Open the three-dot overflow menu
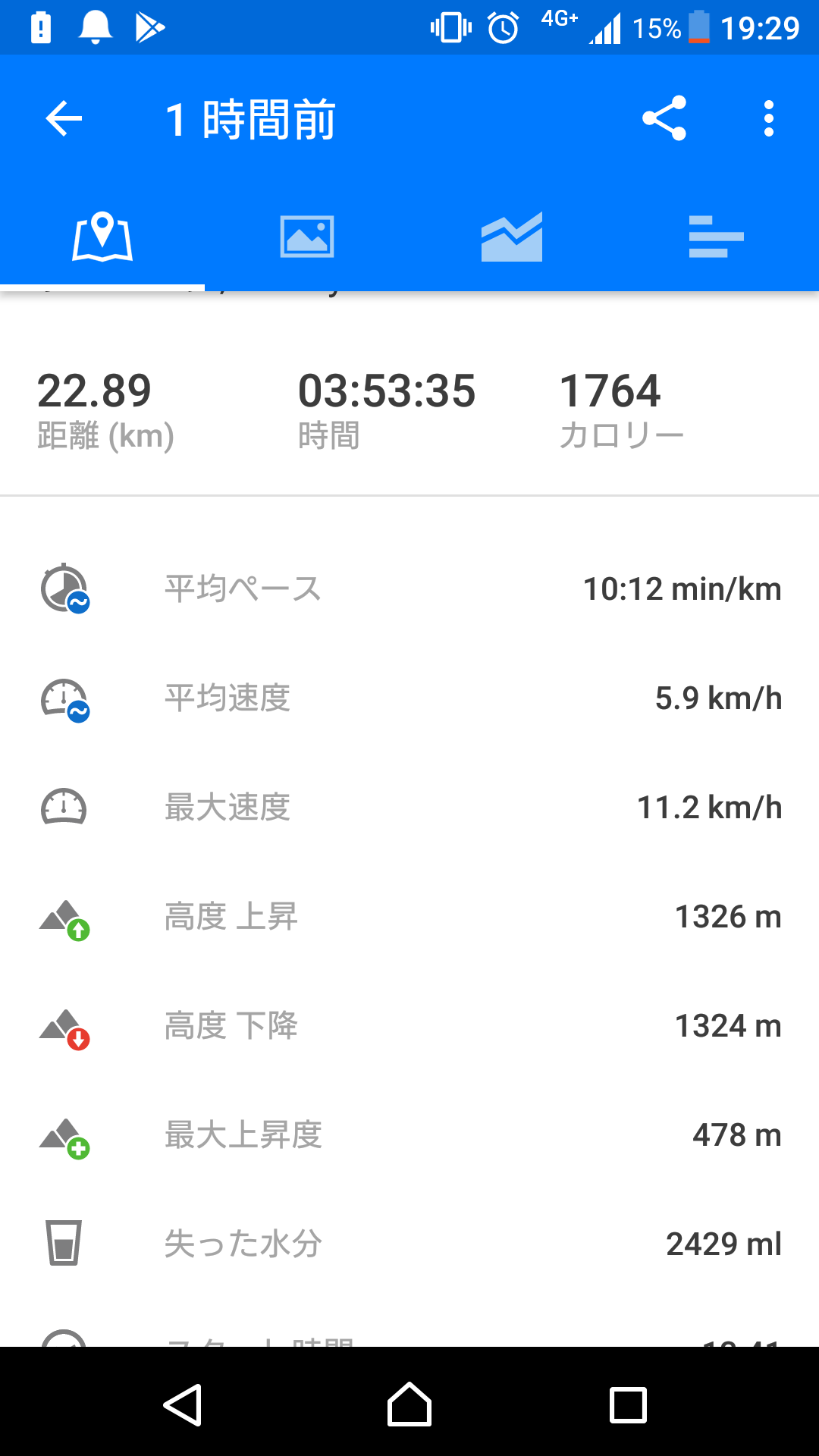819x1456 pixels. [x=769, y=119]
